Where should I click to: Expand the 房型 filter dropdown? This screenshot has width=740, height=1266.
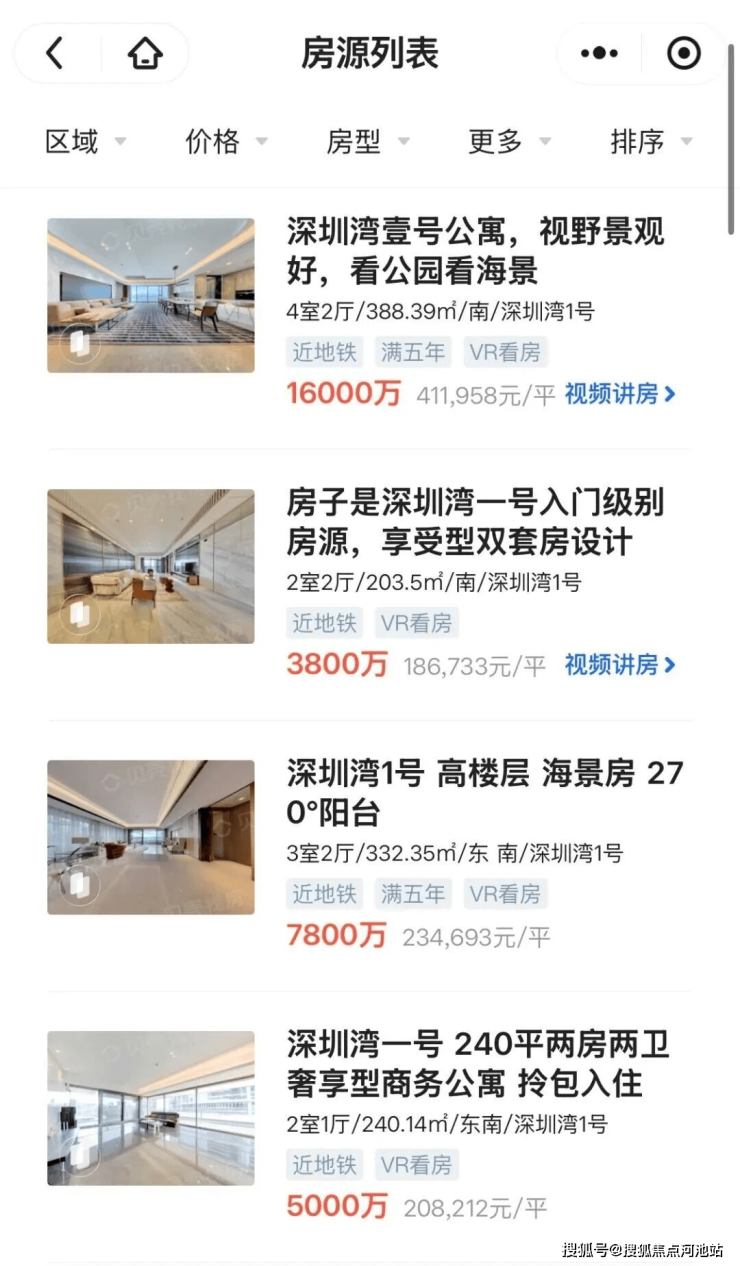367,142
